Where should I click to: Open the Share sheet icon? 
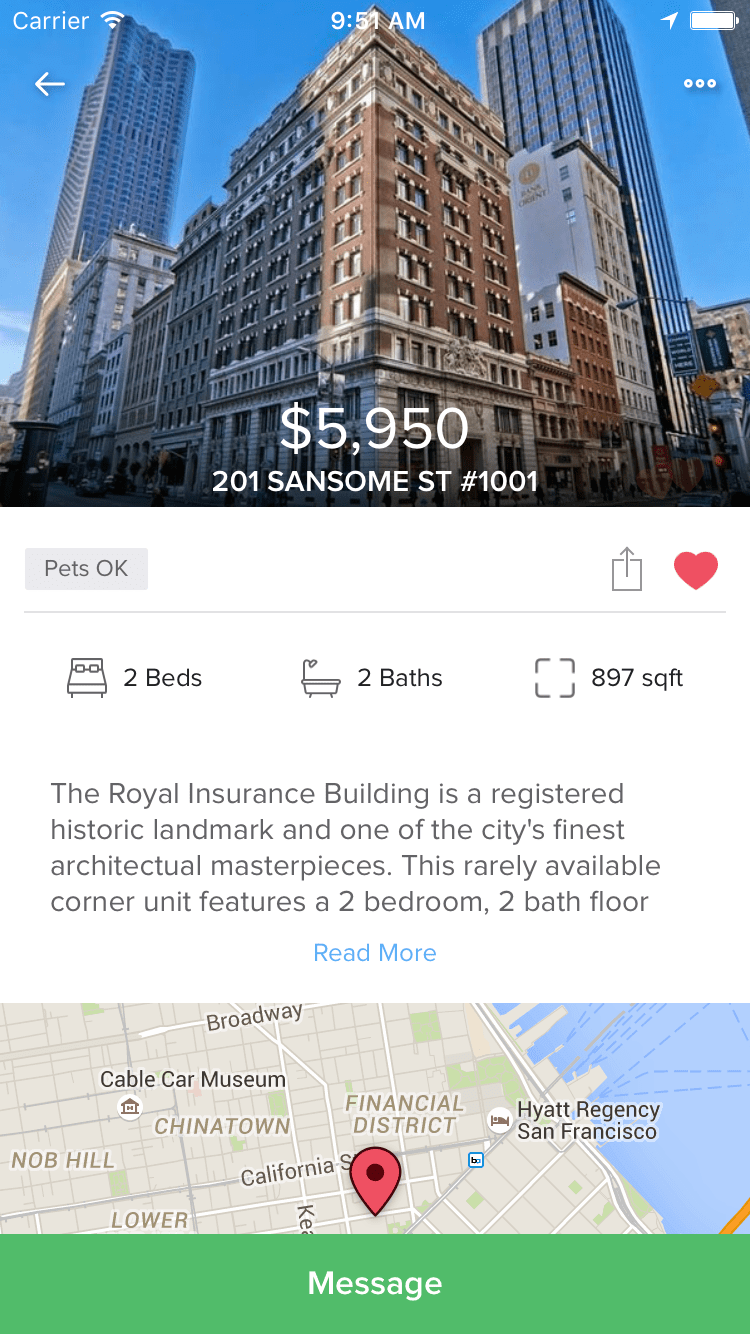click(x=627, y=568)
